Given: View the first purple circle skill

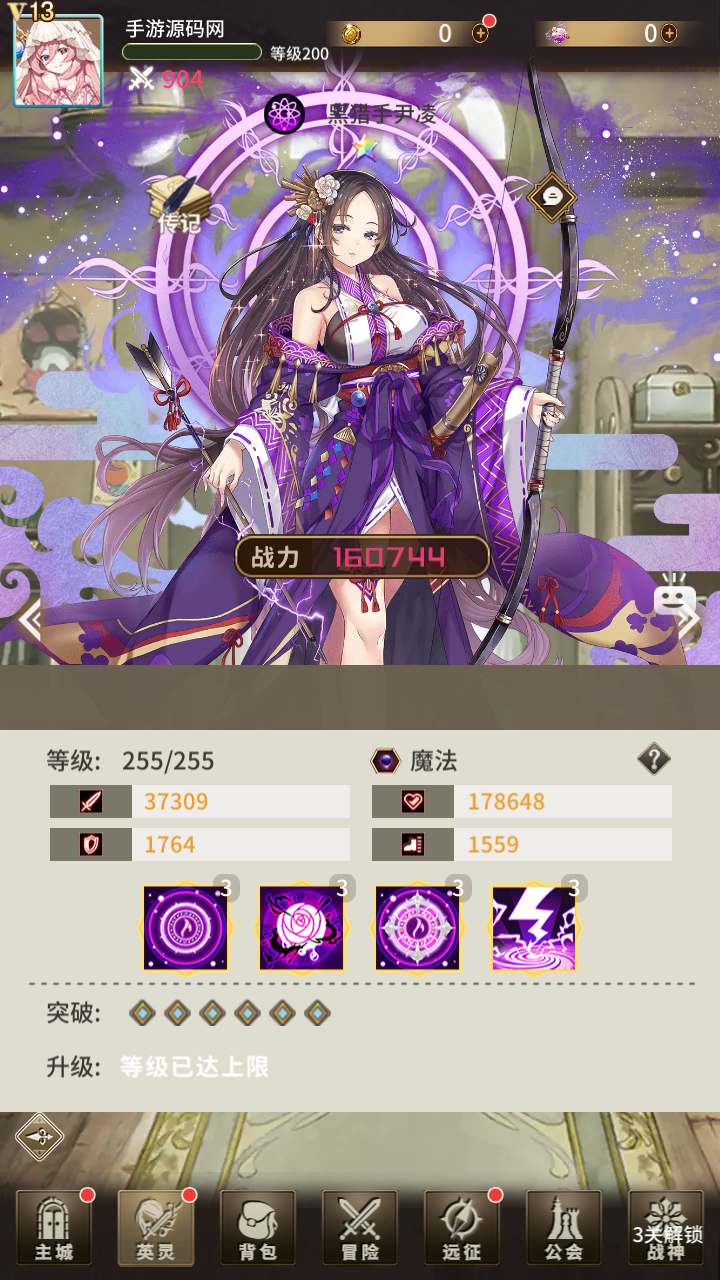Looking at the screenshot, I should [186, 927].
